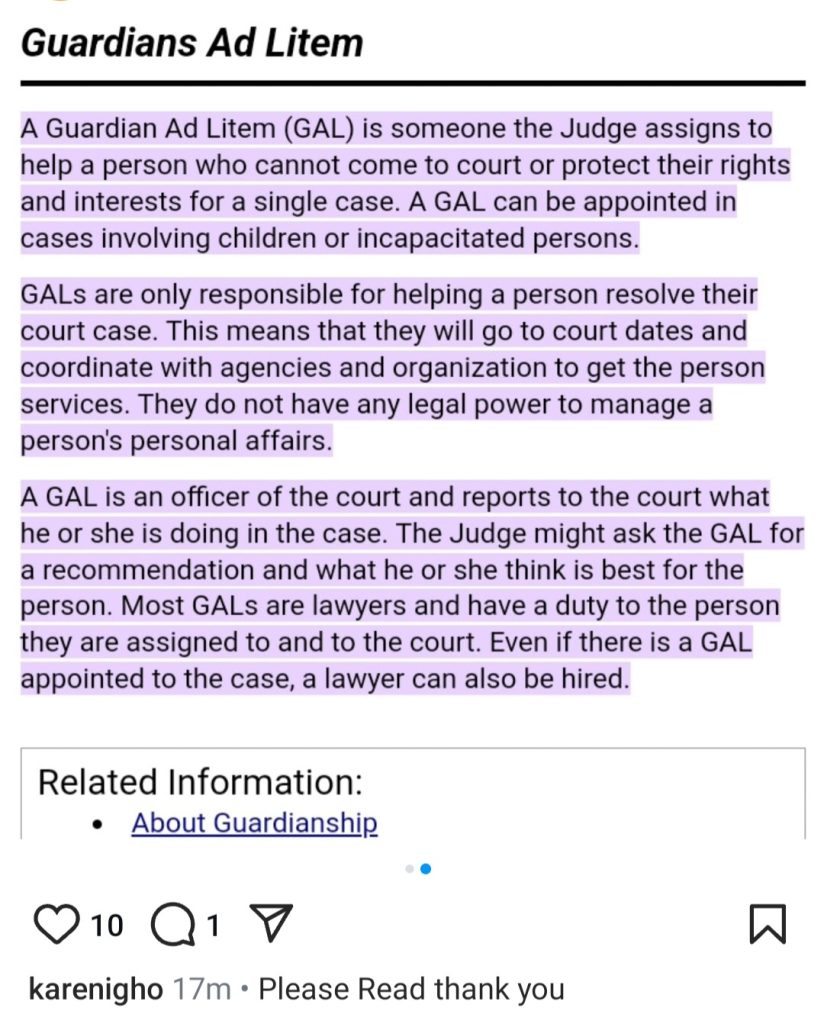Share this post via paper plane icon
The height and width of the screenshot is (1024, 824).
pos(269,925)
